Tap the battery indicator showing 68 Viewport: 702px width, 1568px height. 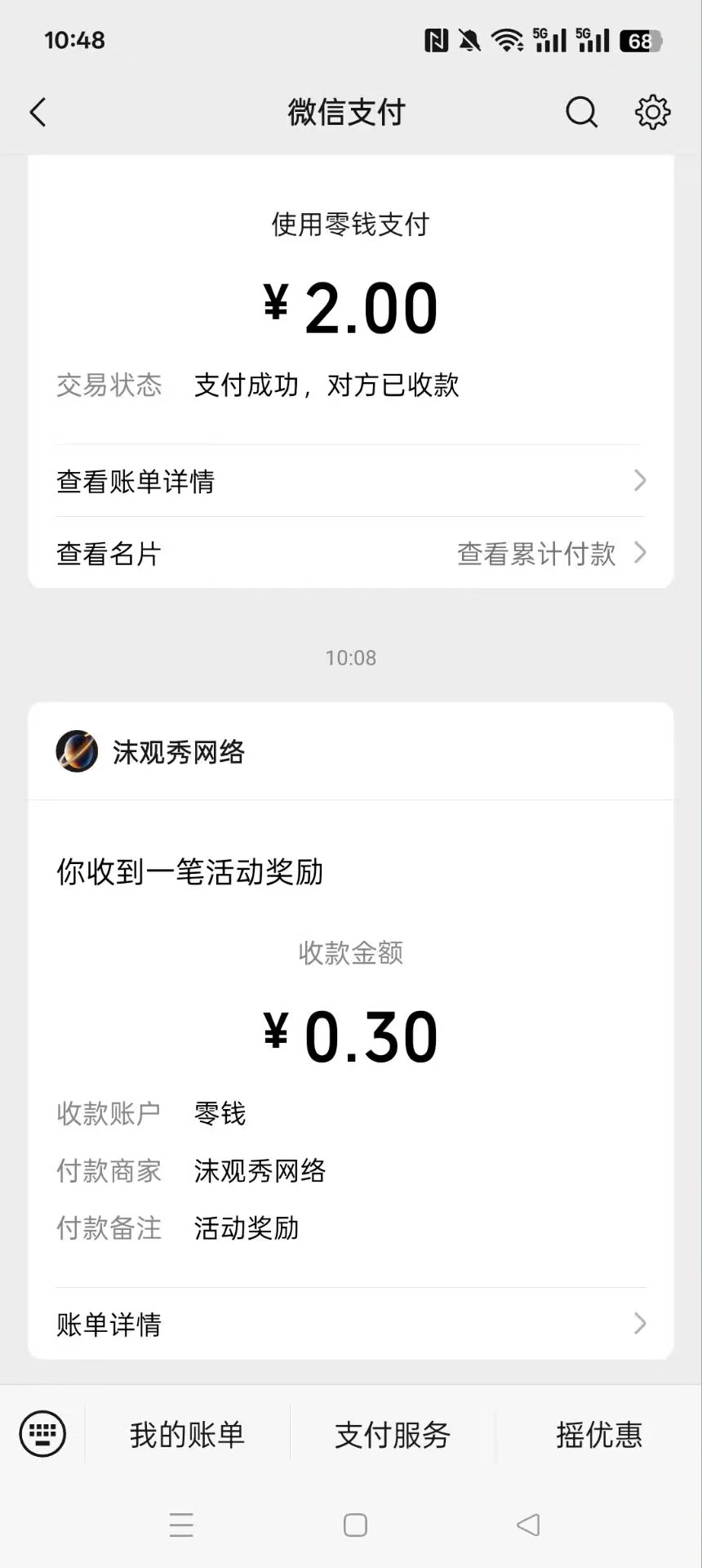(x=641, y=39)
